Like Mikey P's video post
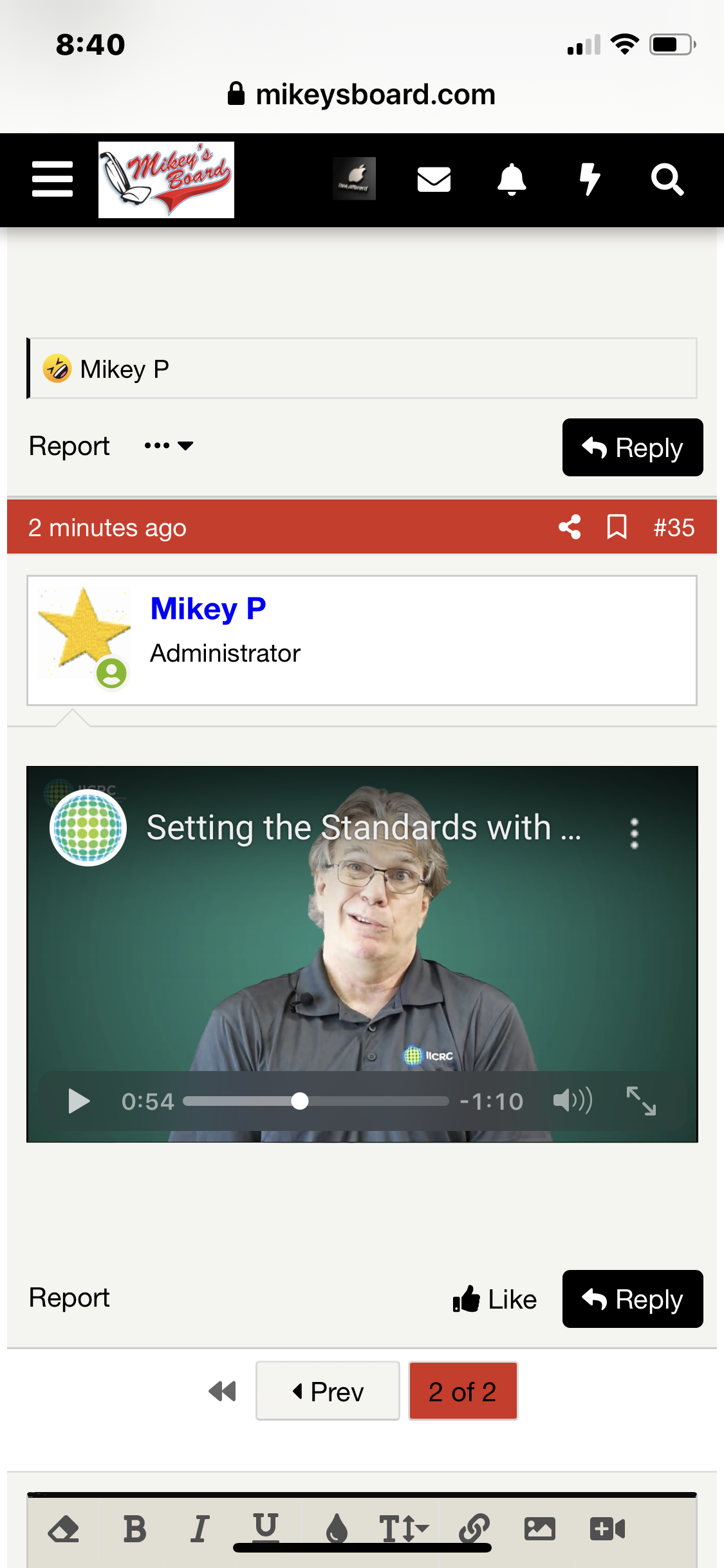This screenshot has height=1568, width=724. [494, 1299]
